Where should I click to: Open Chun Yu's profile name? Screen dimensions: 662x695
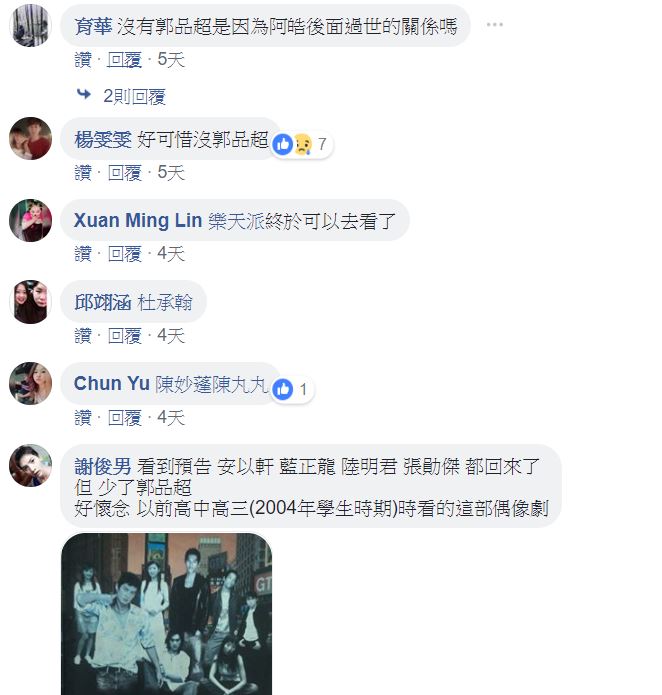111,384
